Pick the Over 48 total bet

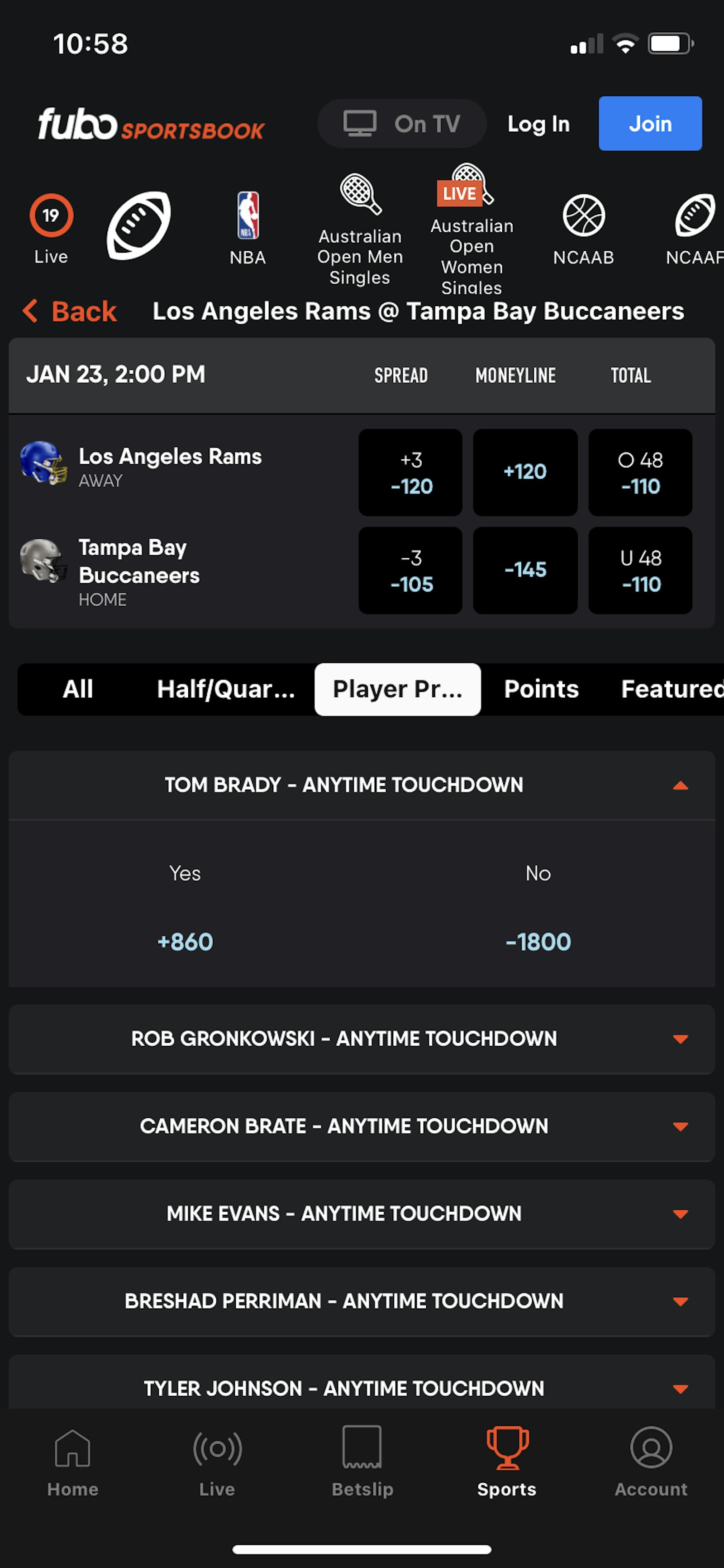pyautogui.click(x=639, y=472)
